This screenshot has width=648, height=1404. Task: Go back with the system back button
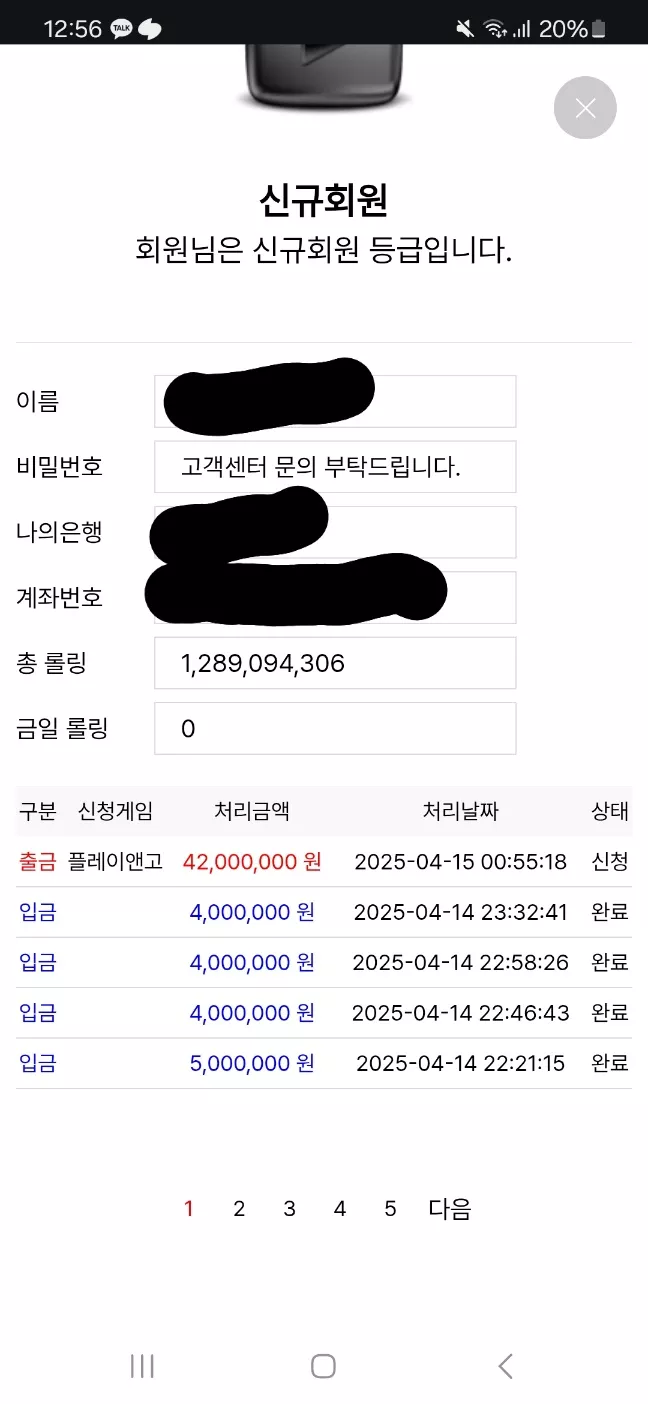tap(505, 1366)
